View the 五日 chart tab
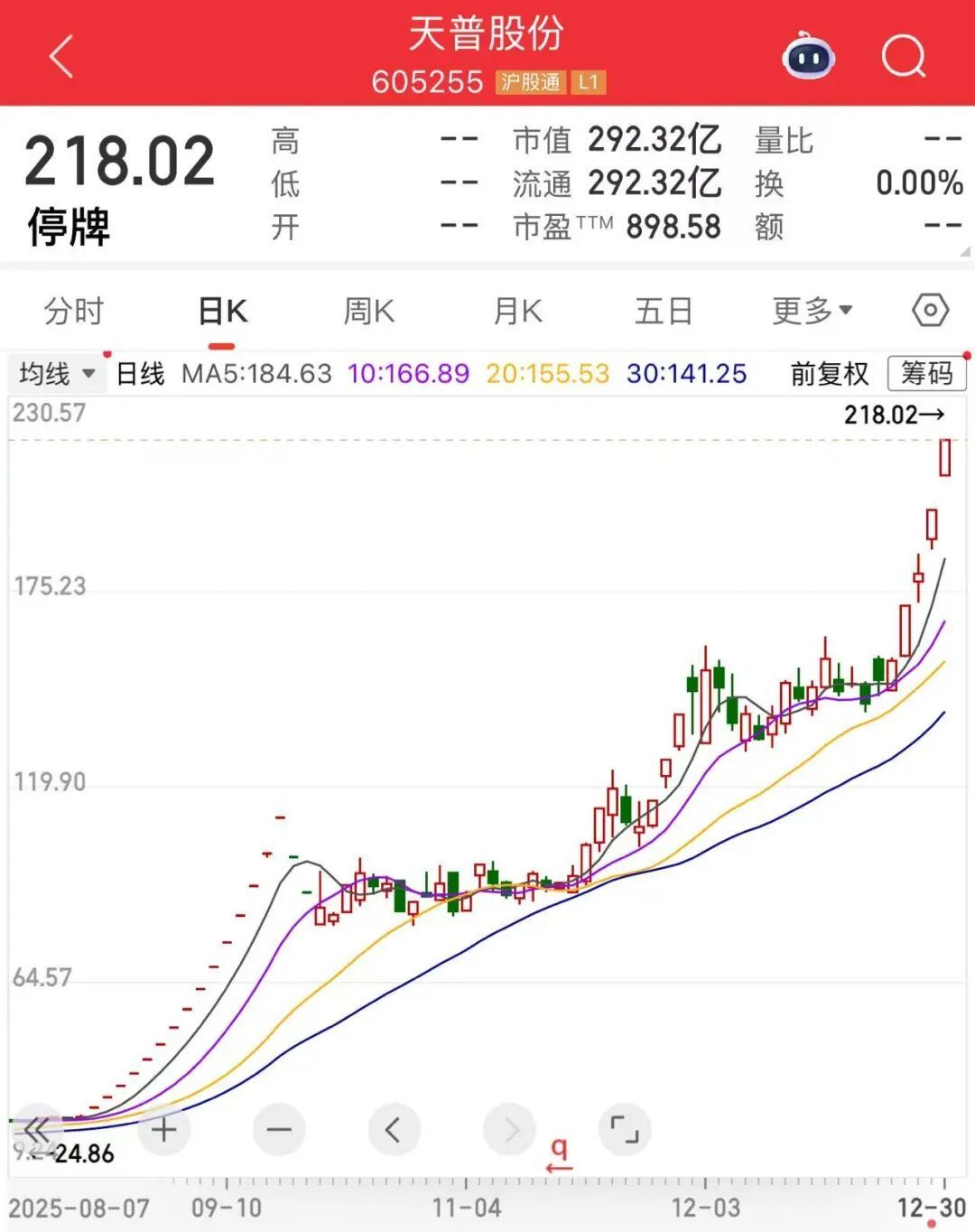The width and height of the screenshot is (975, 1232). (664, 312)
